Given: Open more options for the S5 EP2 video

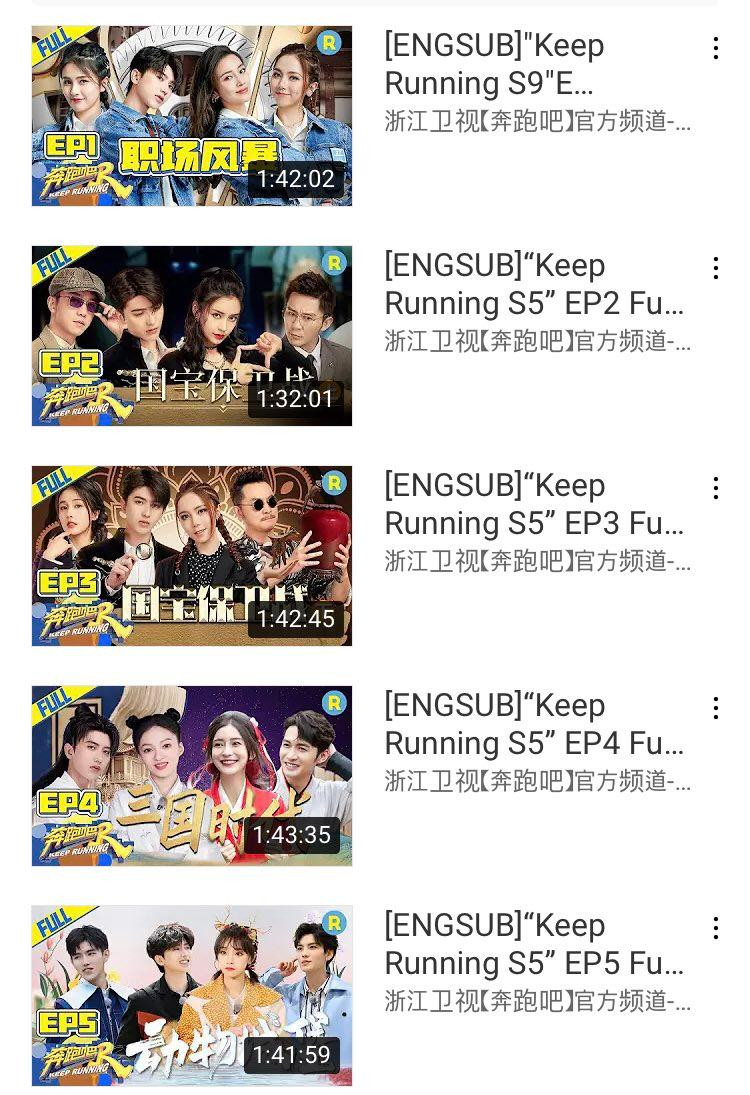Looking at the screenshot, I should tap(715, 268).
